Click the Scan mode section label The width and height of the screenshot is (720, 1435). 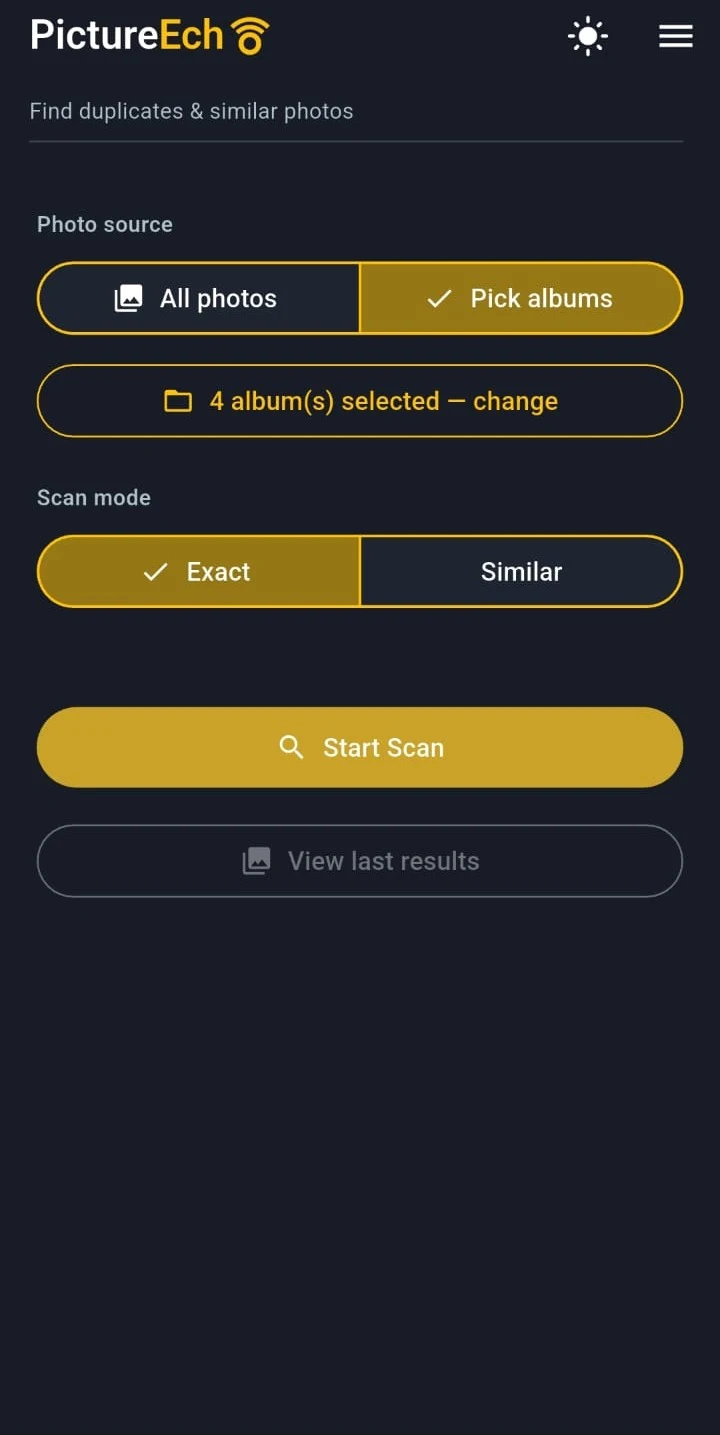pos(93,497)
